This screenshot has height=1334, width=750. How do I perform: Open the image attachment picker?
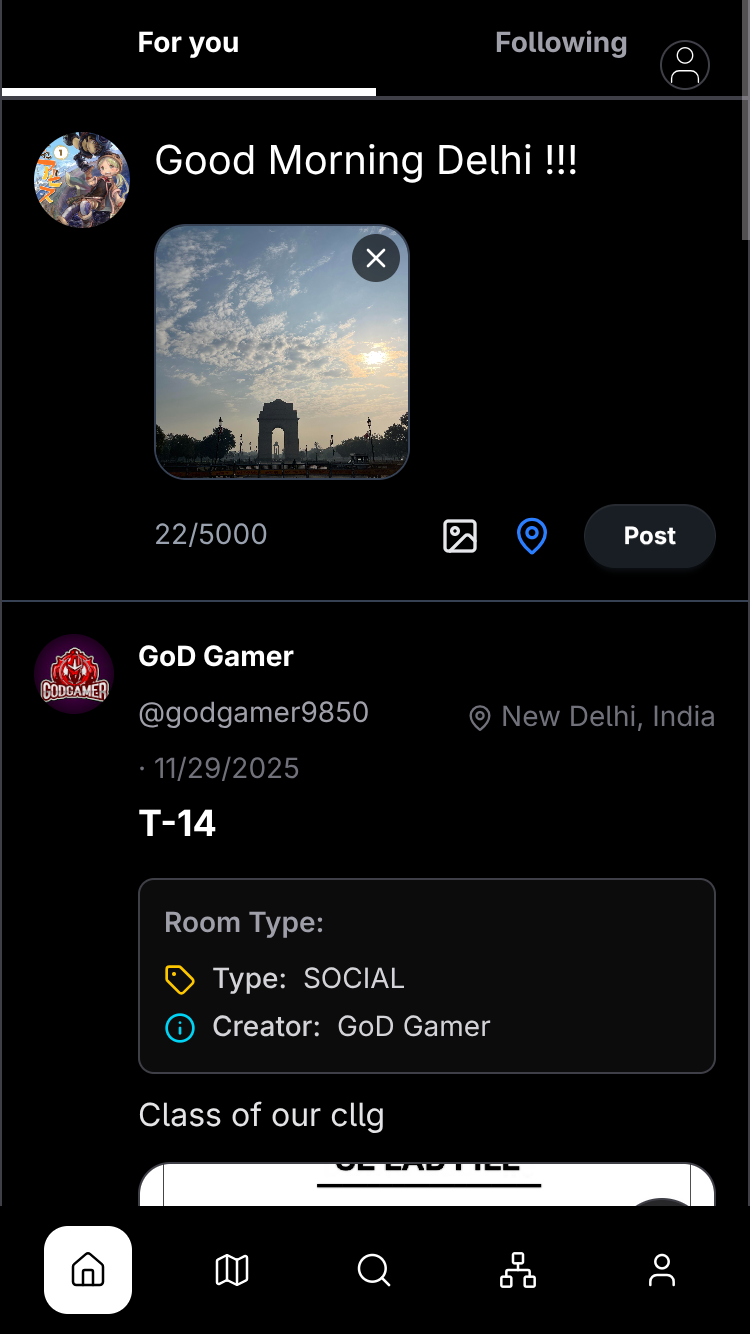(x=459, y=536)
